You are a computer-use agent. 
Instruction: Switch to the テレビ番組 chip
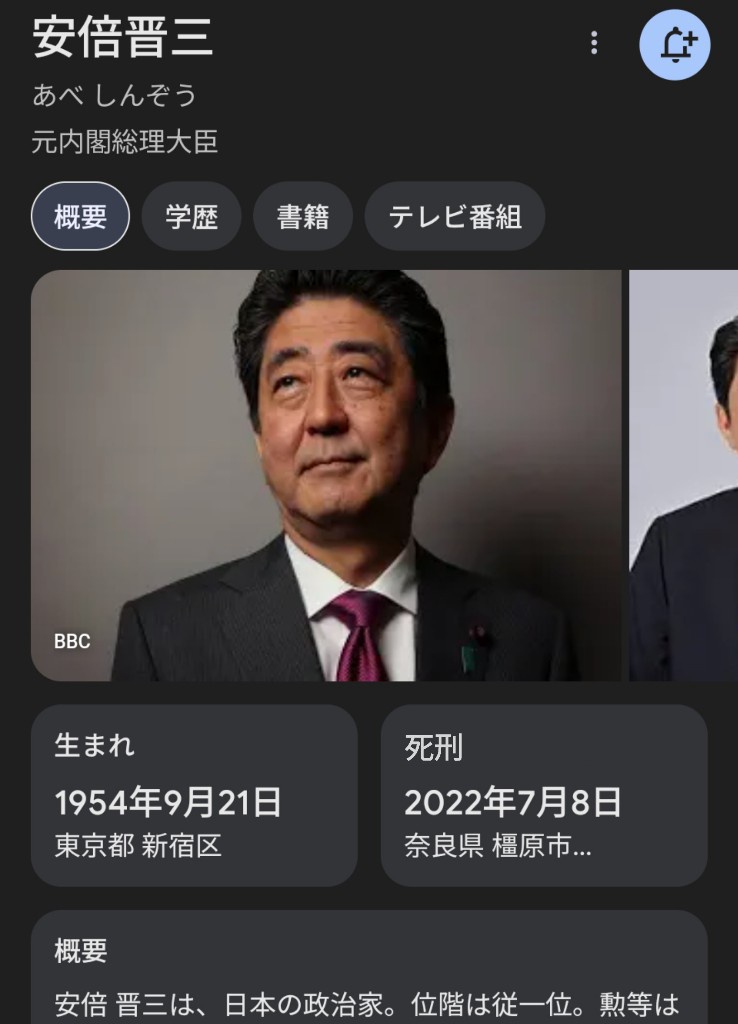[454, 216]
